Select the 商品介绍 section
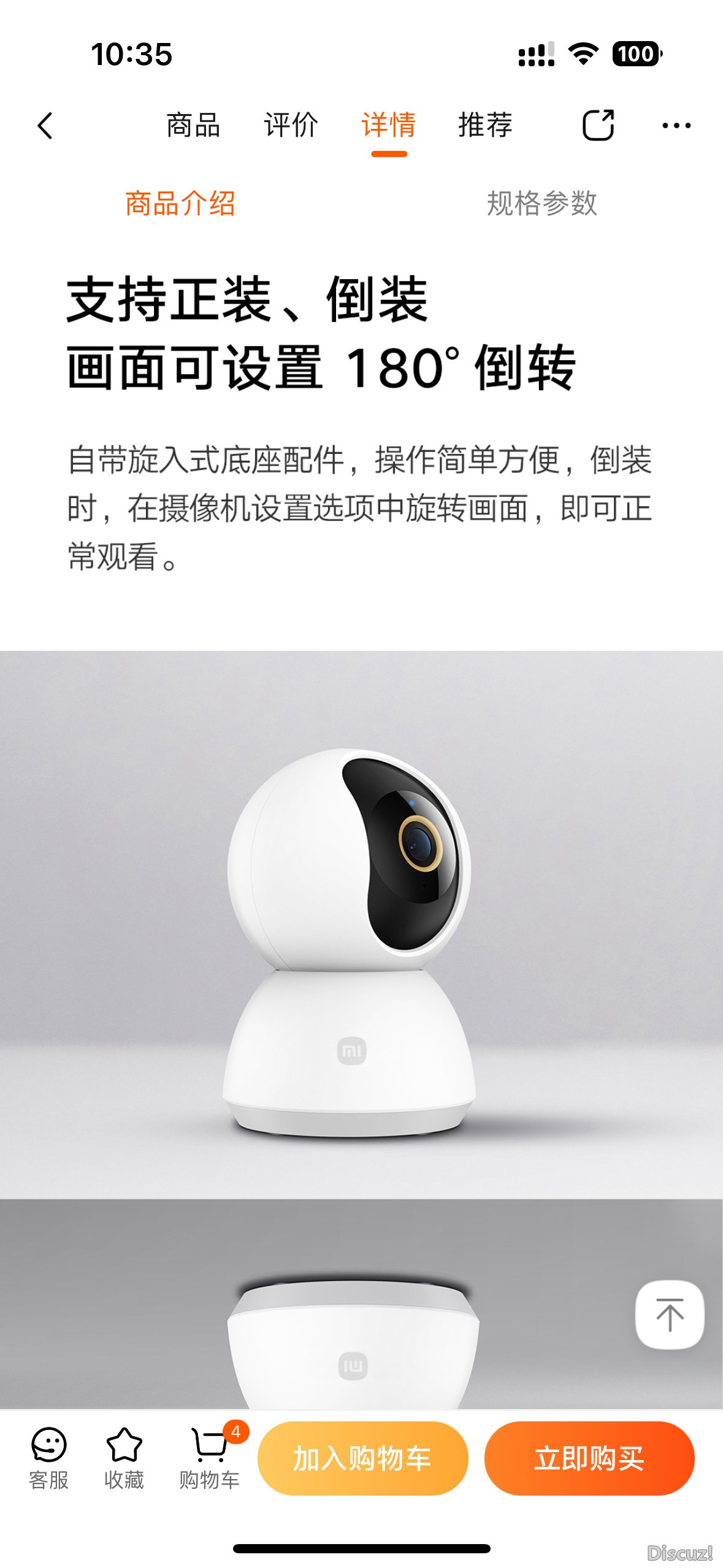This screenshot has height=1568, width=723. [180, 203]
